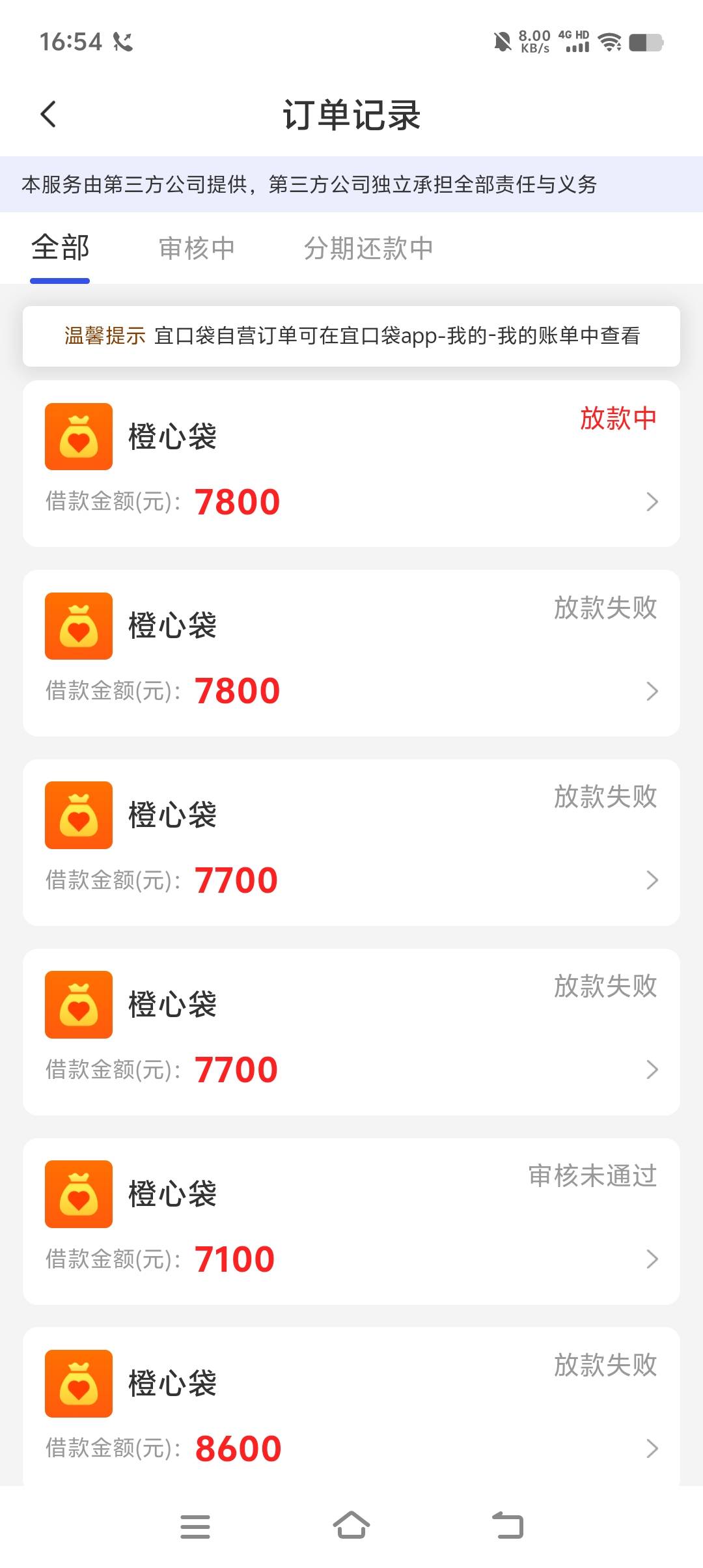Select the 全部 tab
703x1568 pixels.
click(x=60, y=248)
